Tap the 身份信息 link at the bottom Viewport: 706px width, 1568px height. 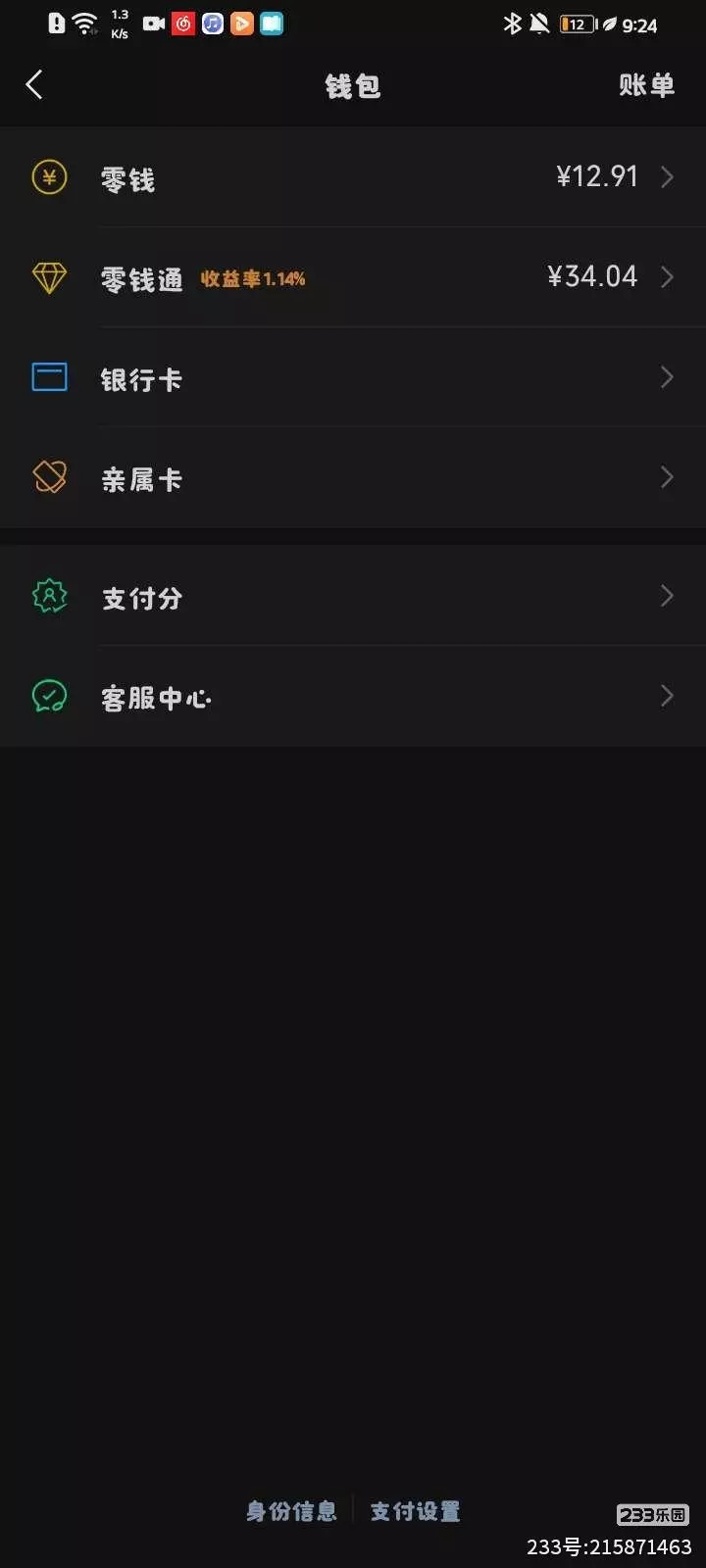coord(291,1511)
